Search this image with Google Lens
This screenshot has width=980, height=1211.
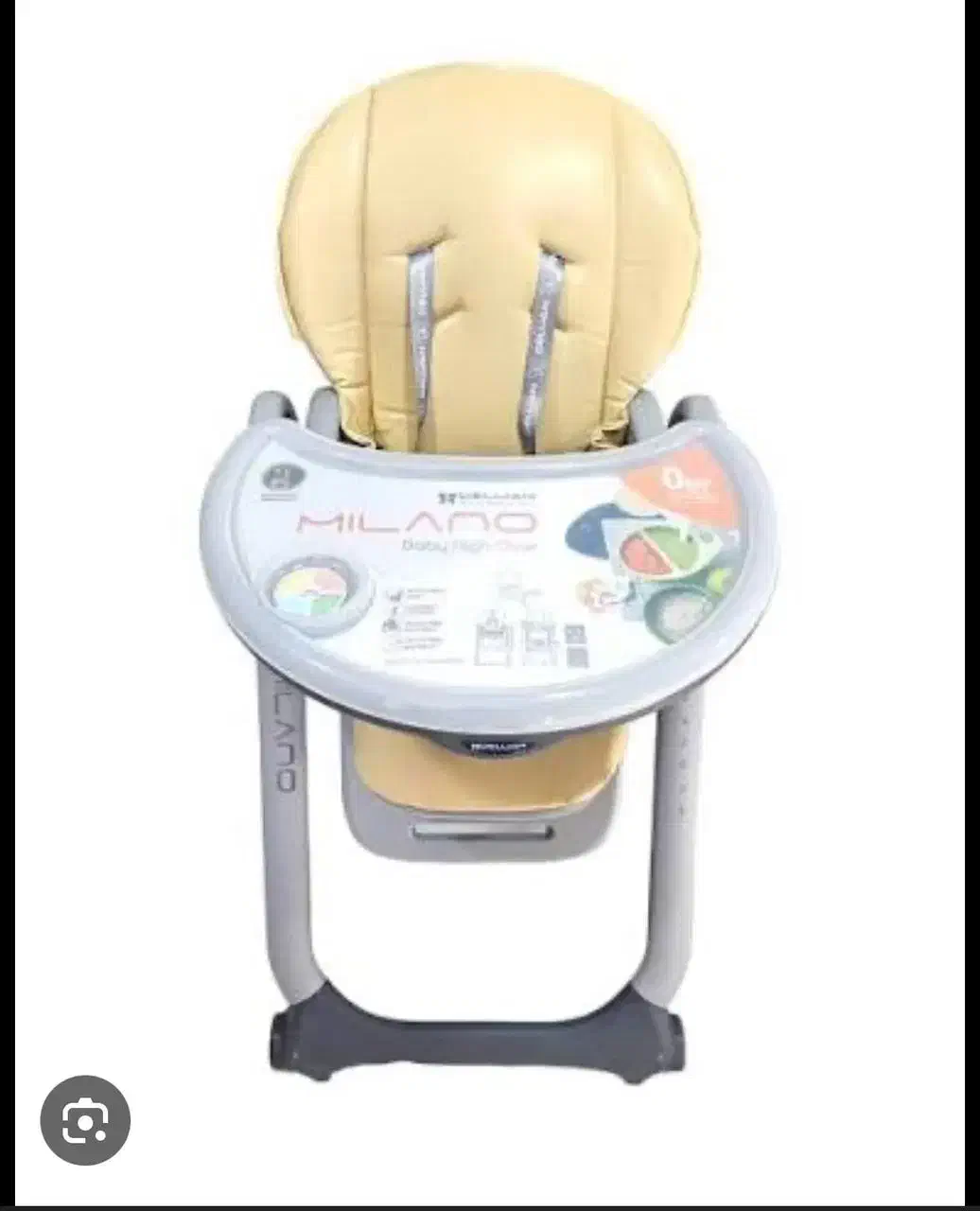pos(85,1120)
